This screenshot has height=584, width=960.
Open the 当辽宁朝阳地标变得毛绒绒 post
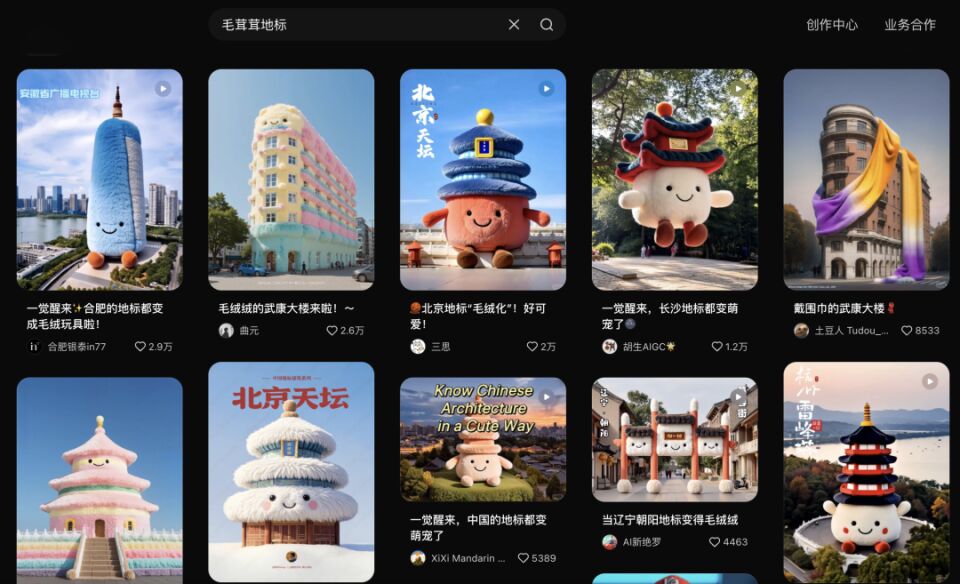[x=675, y=440]
